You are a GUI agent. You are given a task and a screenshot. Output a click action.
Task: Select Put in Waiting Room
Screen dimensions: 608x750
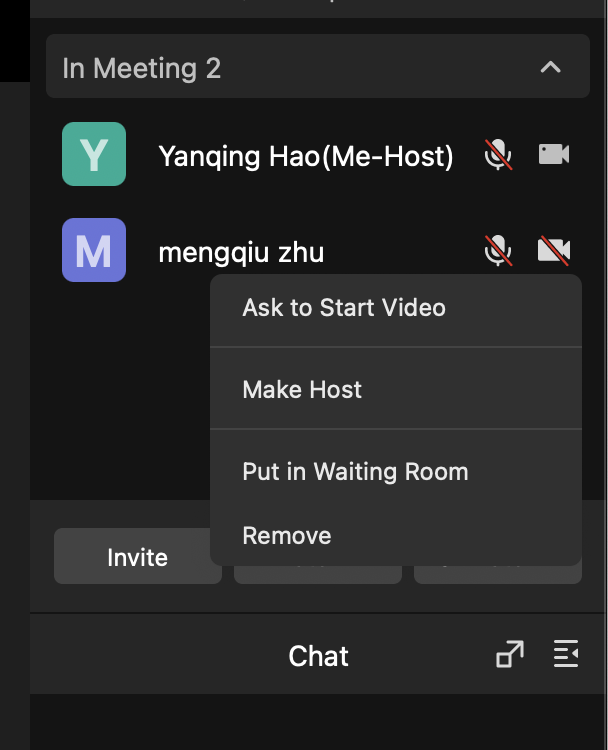355,472
